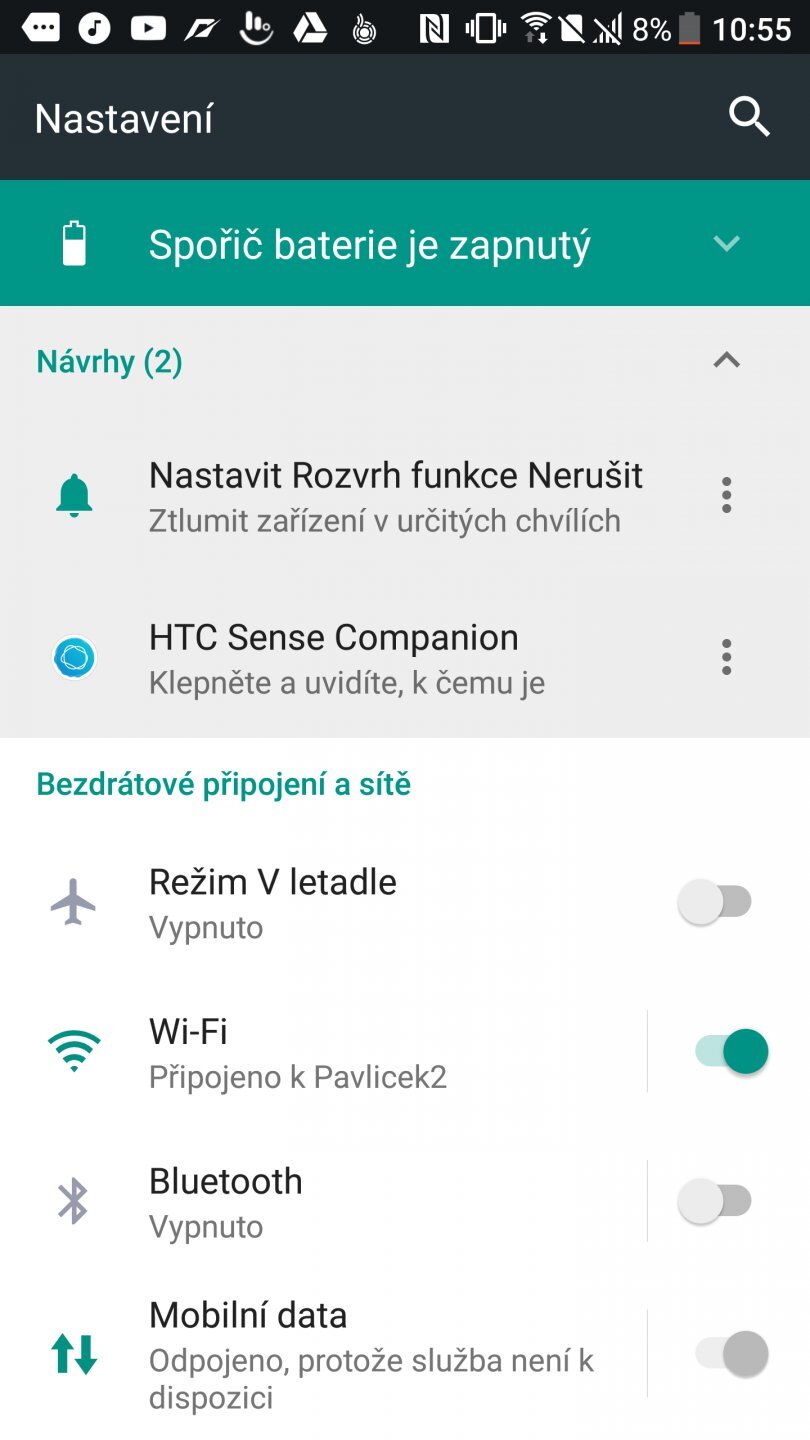Screen dimensions: 810x1440
Task: Open the three-dot menu for HTC Sense Companion
Action: point(726,657)
